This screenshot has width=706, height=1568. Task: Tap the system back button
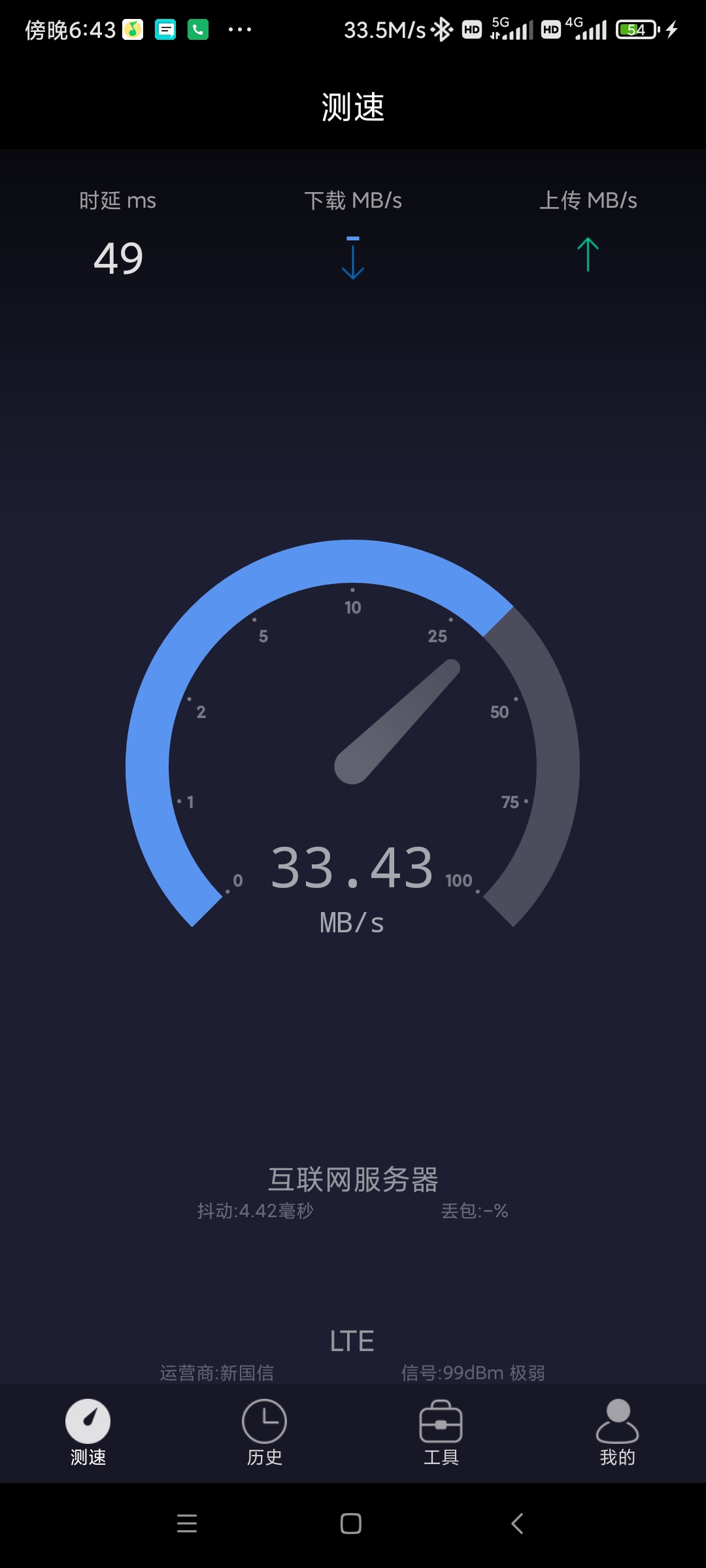click(x=517, y=1524)
